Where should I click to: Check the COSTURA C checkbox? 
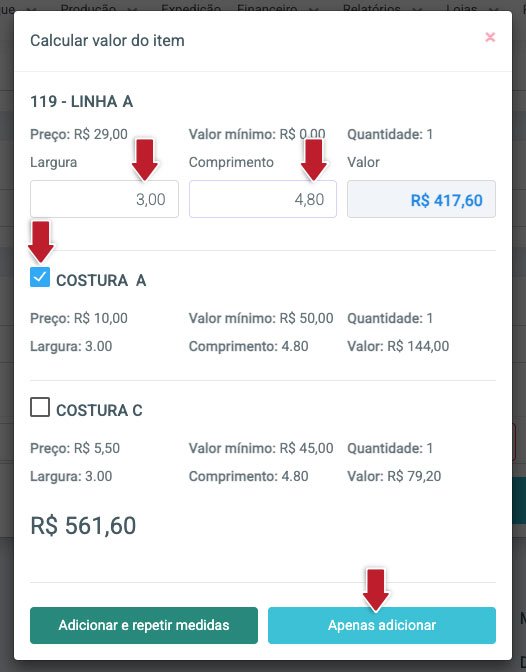coord(40,407)
